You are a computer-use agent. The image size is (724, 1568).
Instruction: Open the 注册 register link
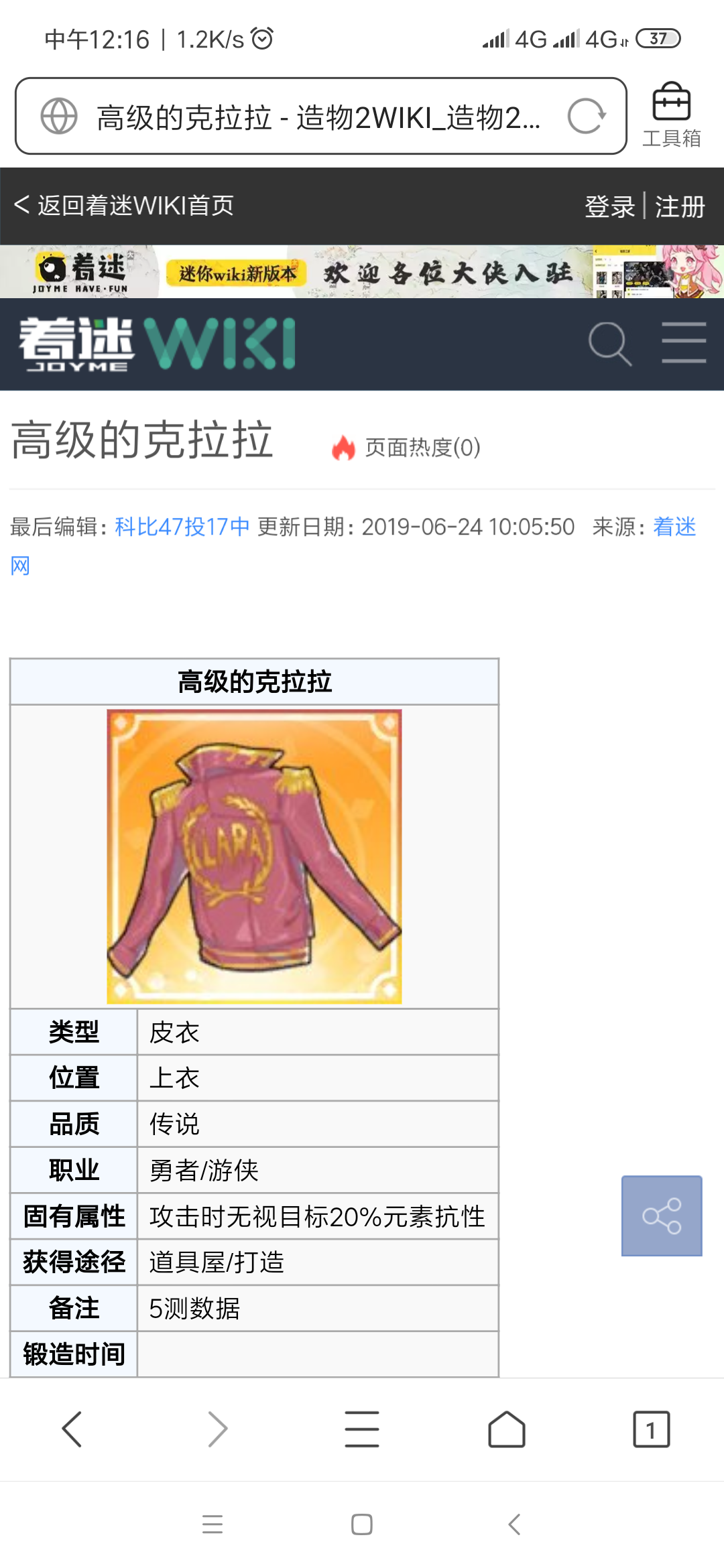tap(680, 206)
